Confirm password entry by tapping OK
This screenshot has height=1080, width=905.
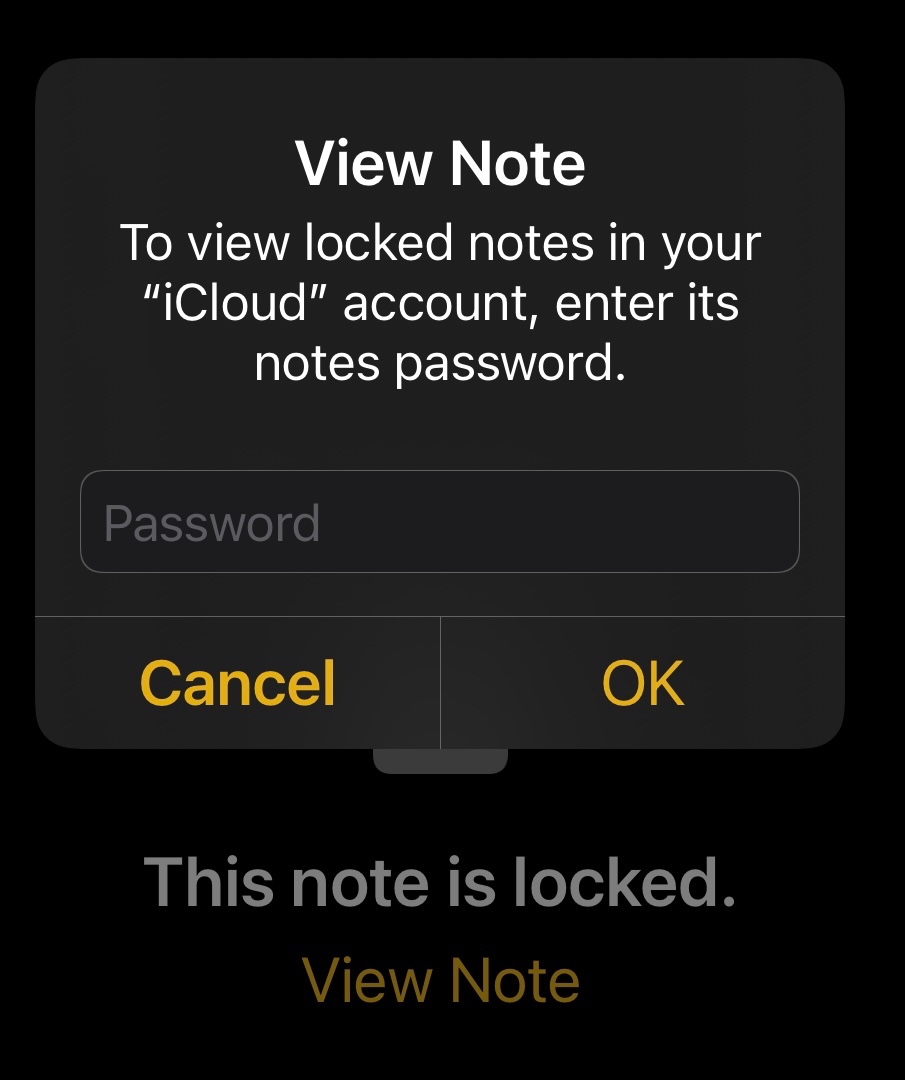643,683
